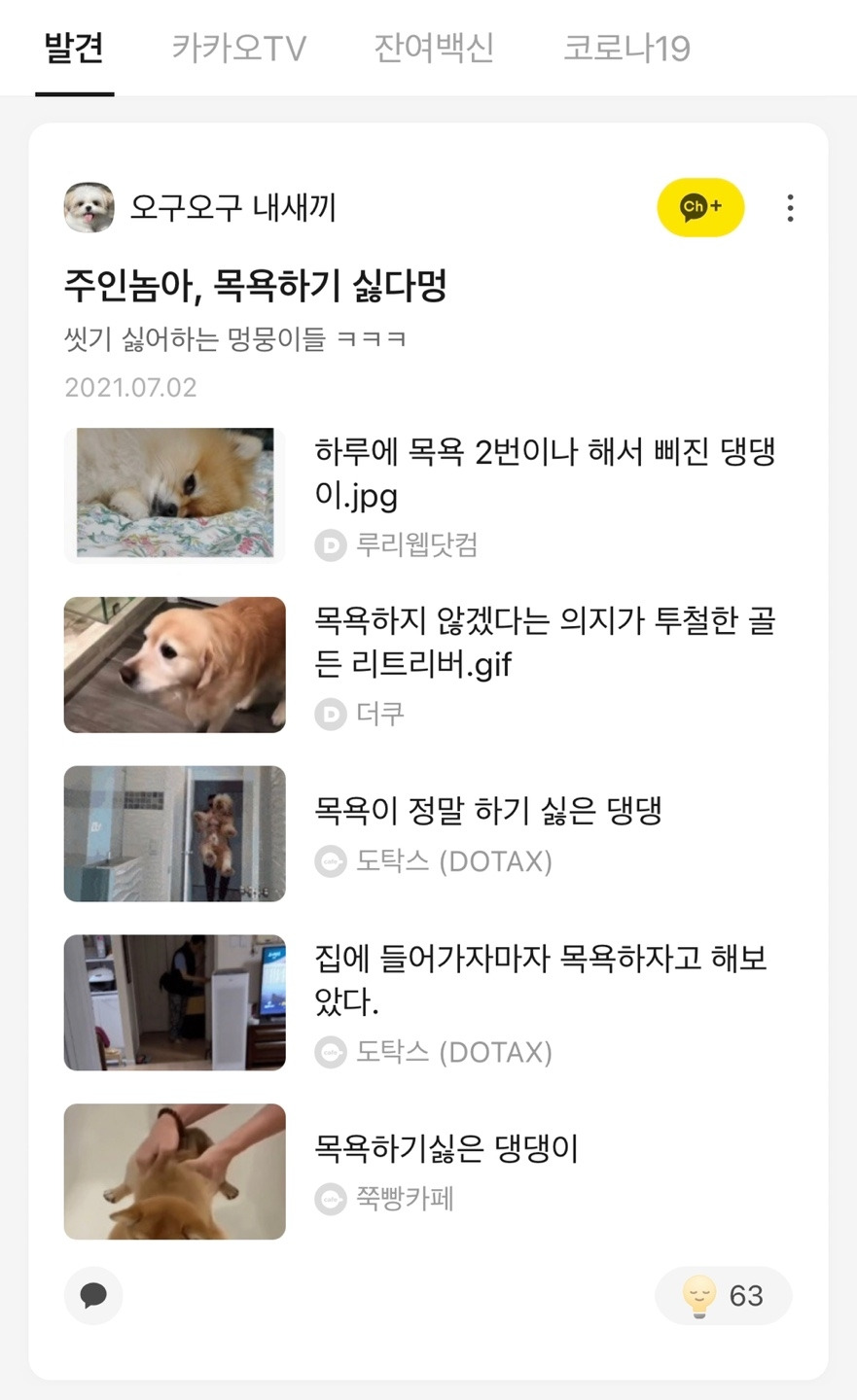The height and width of the screenshot is (1400, 857).
Task: Open the 오구오구 내새끼 channel name
Action: pyautogui.click(x=233, y=207)
